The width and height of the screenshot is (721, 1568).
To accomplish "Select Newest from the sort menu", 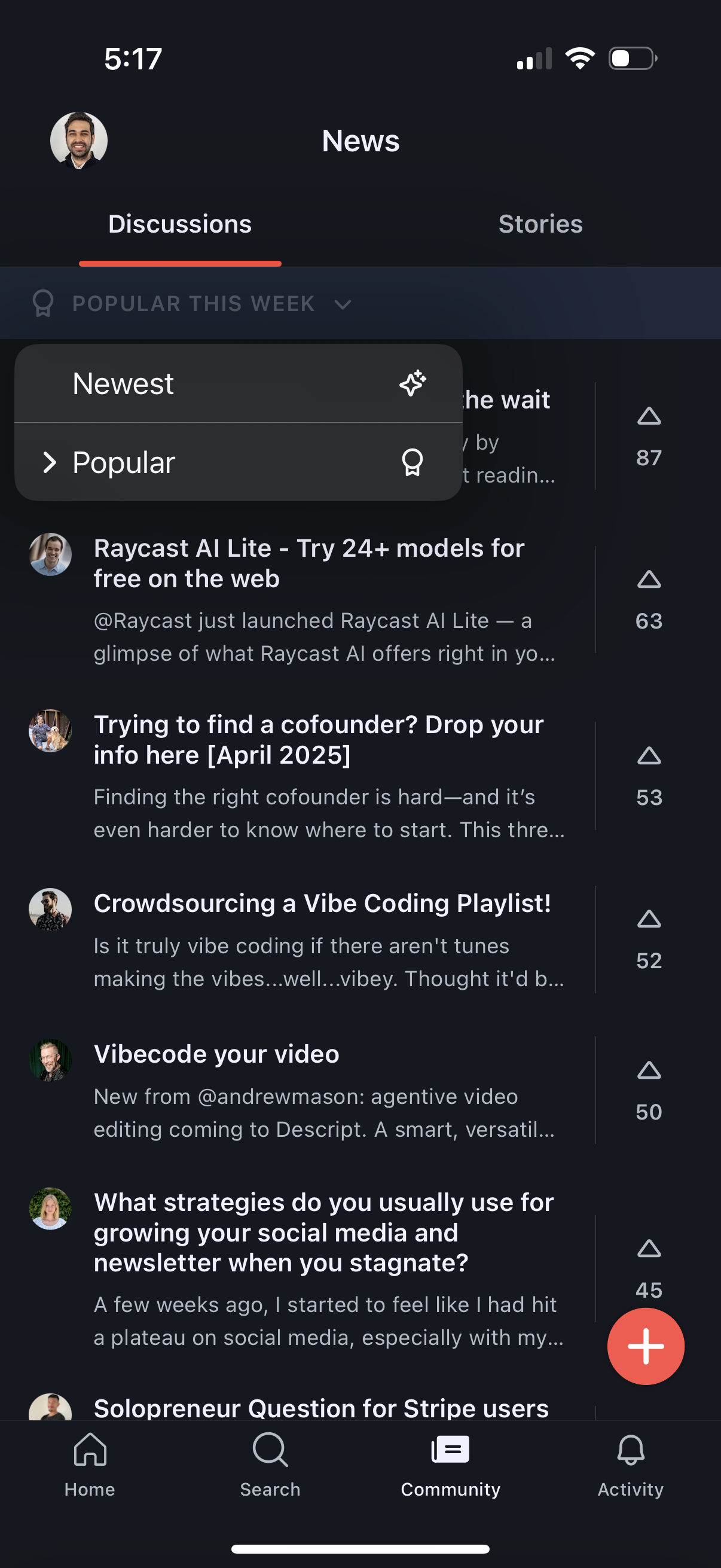I will click(124, 383).
